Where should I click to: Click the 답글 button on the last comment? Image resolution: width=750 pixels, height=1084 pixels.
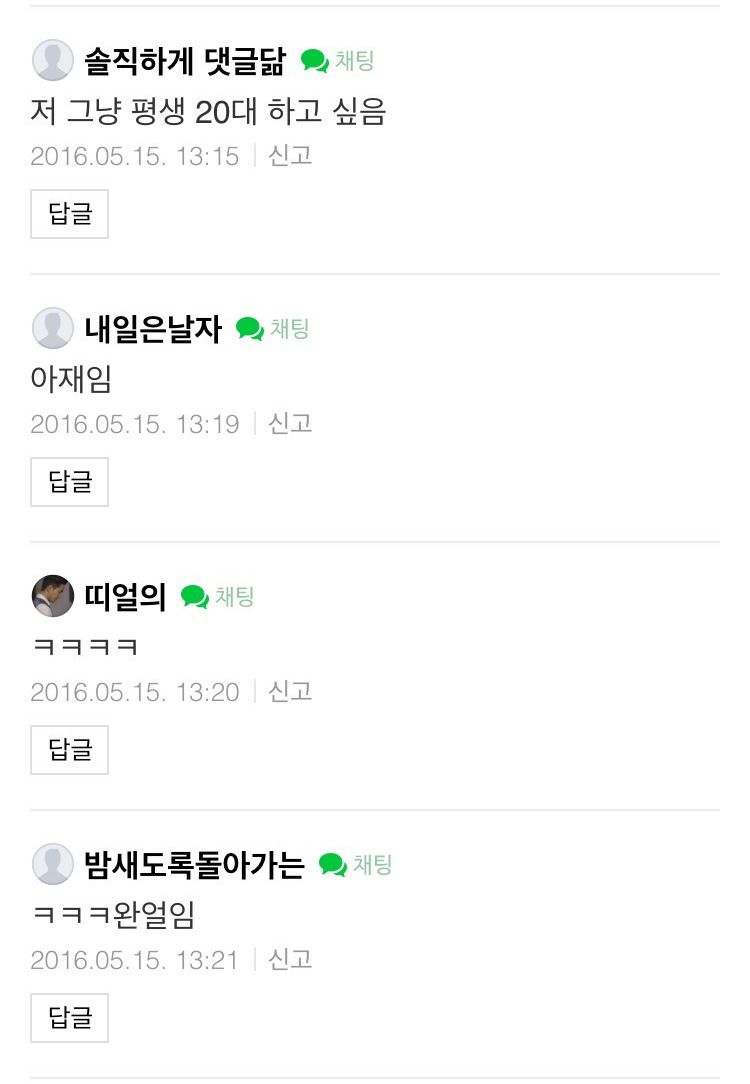click(69, 1018)
